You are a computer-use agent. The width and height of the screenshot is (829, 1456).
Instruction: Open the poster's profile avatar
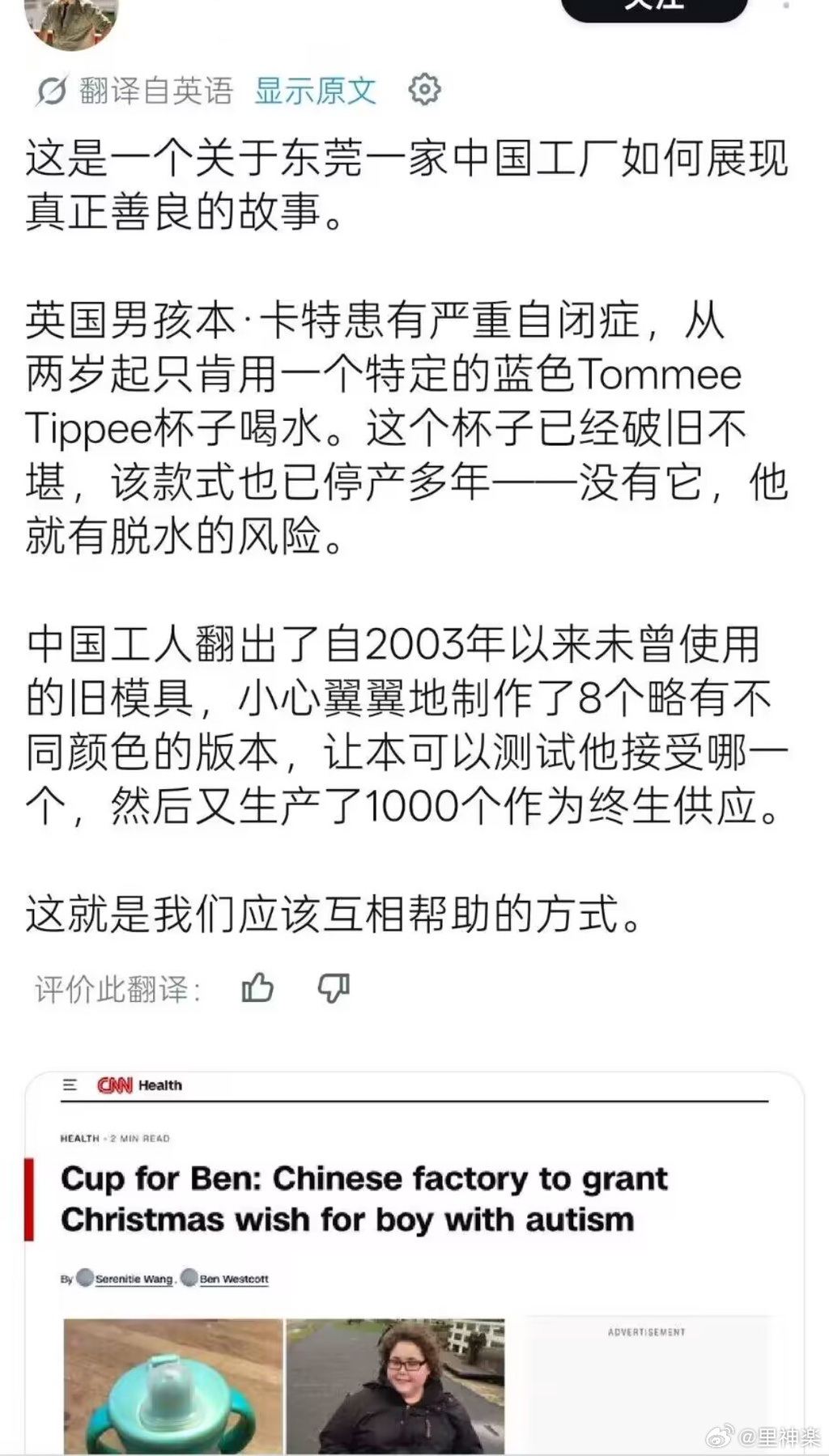[x=72, y=19]
